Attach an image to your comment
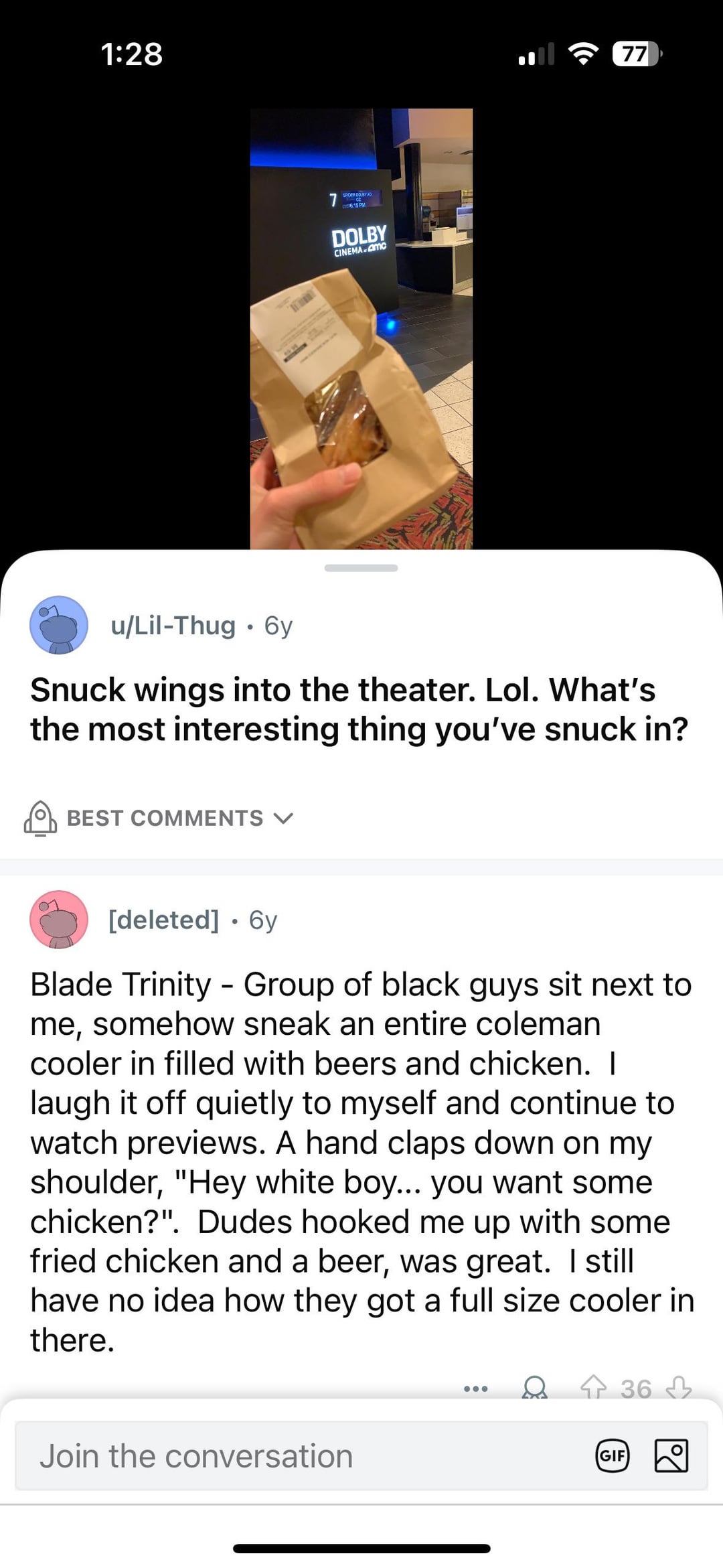723x1568 pixels. [x=671, y=1456]
